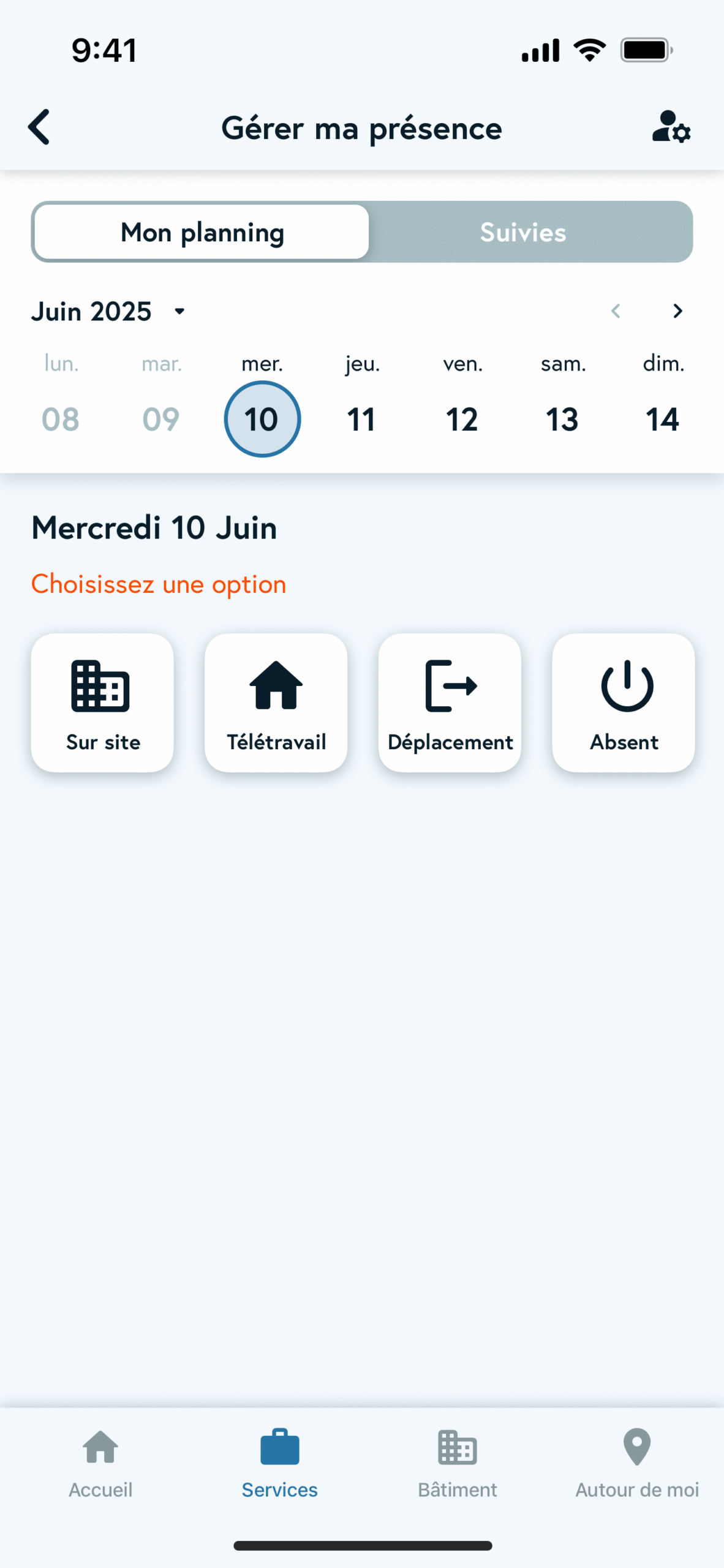This screenshot has width=724, height=1568.
Task: Switch to the Services tab
Action: [279, 1464]
